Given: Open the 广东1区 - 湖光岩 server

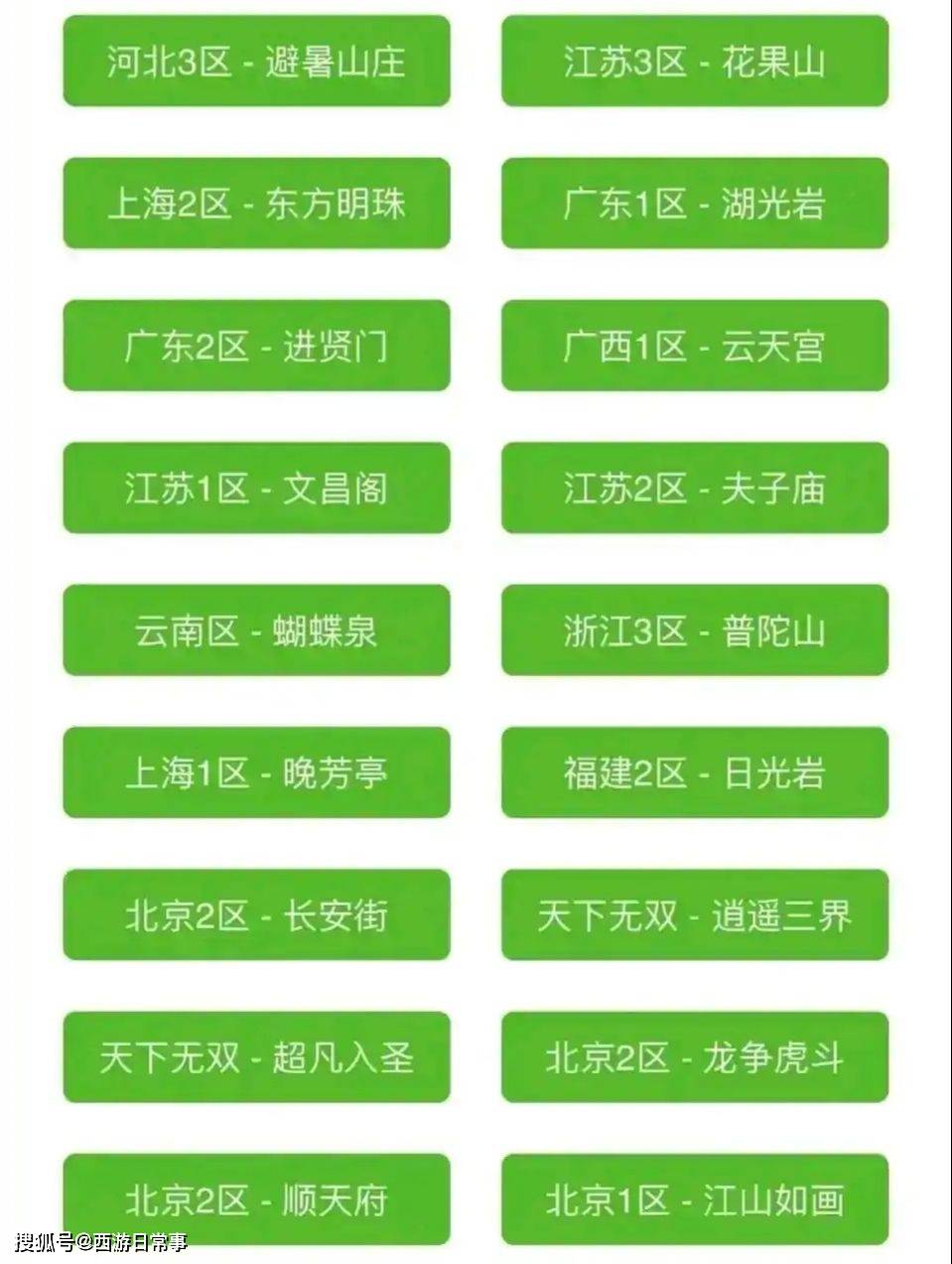Looking at the screenshot, I should tap(694, 205).
